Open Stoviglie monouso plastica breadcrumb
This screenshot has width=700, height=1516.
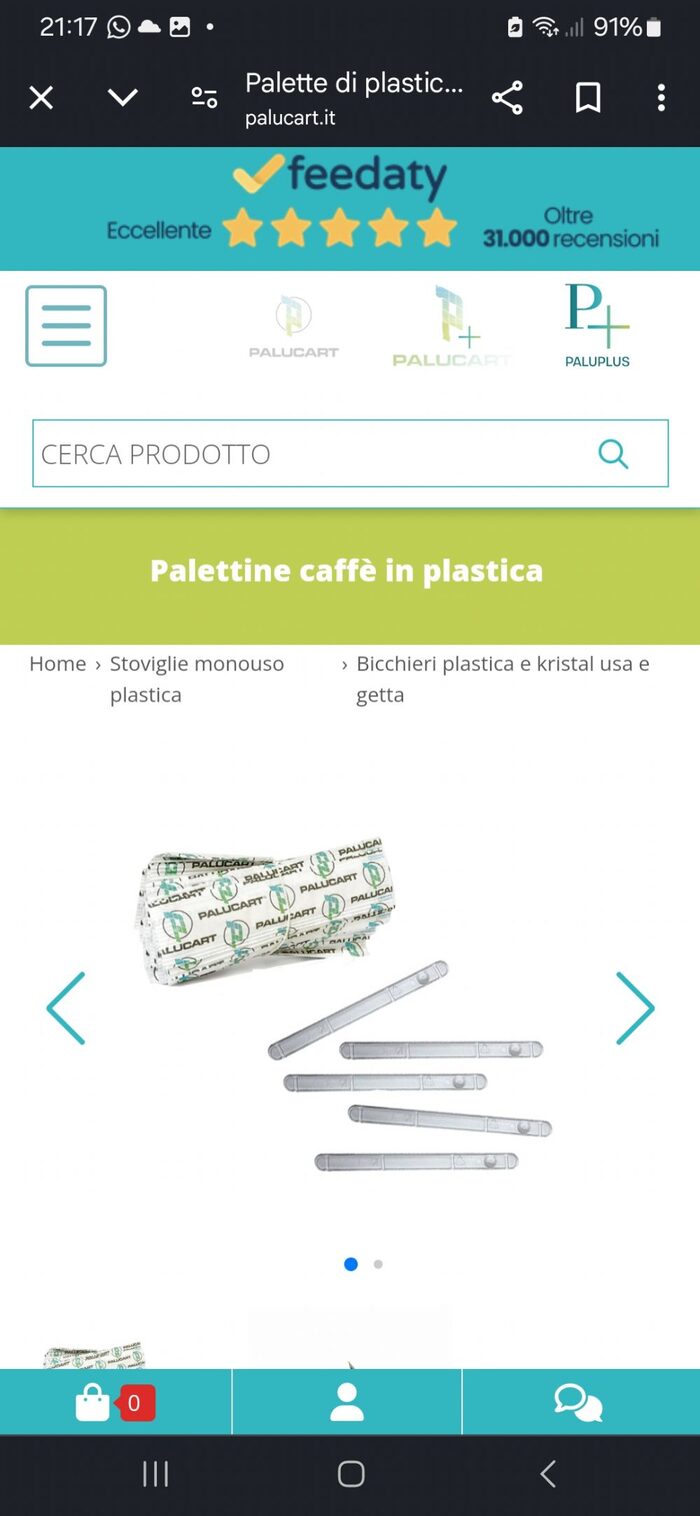pos(196,678)
